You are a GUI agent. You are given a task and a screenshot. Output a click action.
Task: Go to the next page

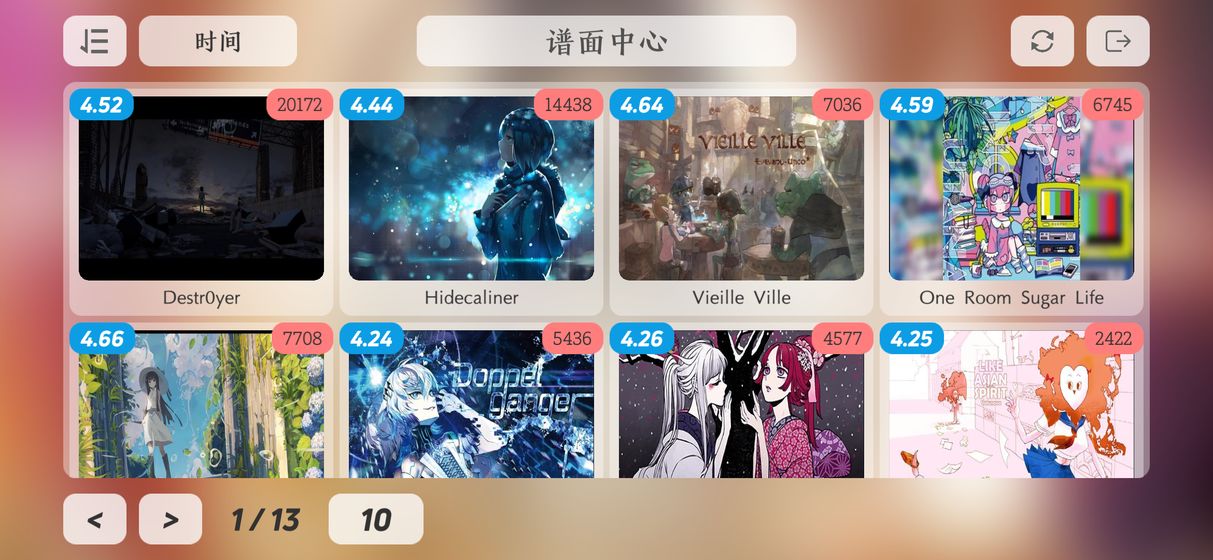point(170,519)
